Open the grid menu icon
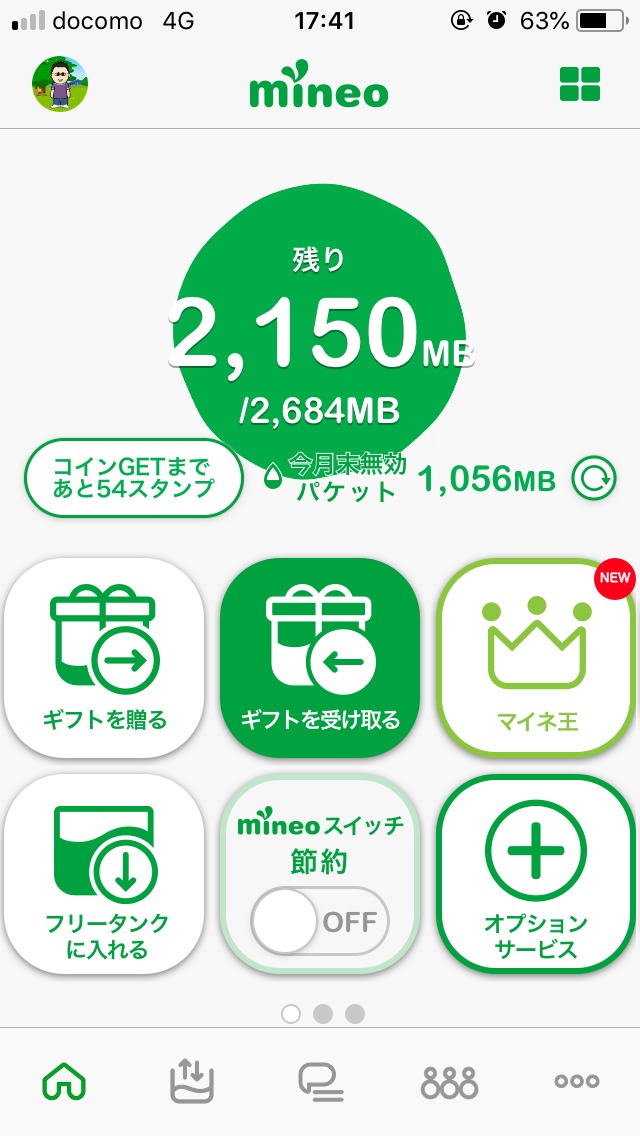Image resolution: width=640 pixels, height=1136 pixels. coord(579,84)
